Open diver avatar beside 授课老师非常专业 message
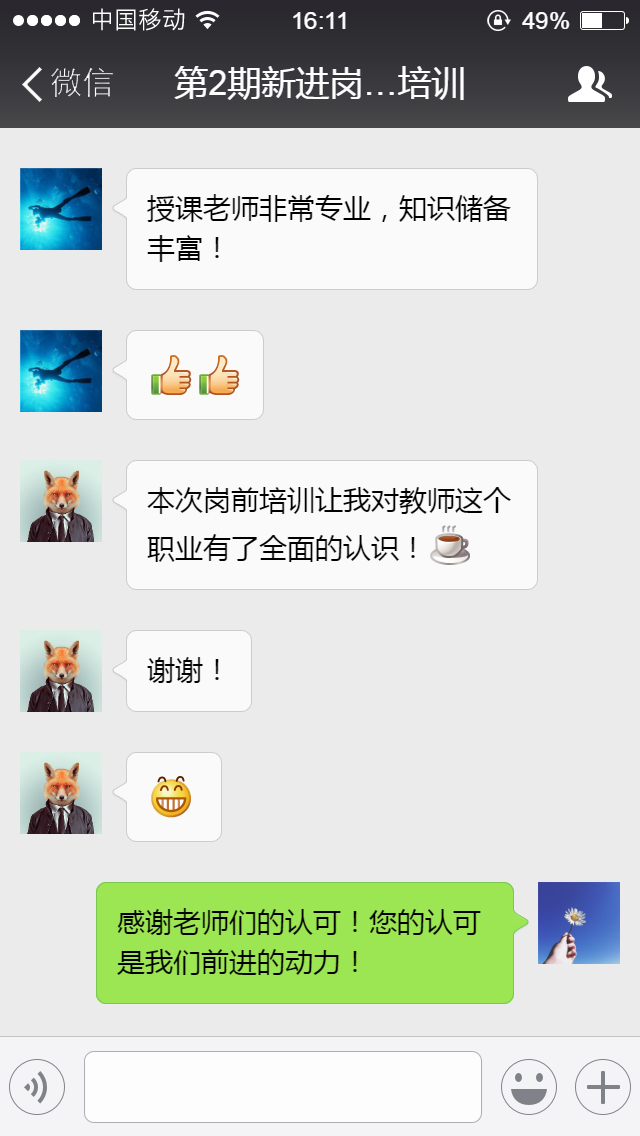640x1136 pixels. coord(61,209)
